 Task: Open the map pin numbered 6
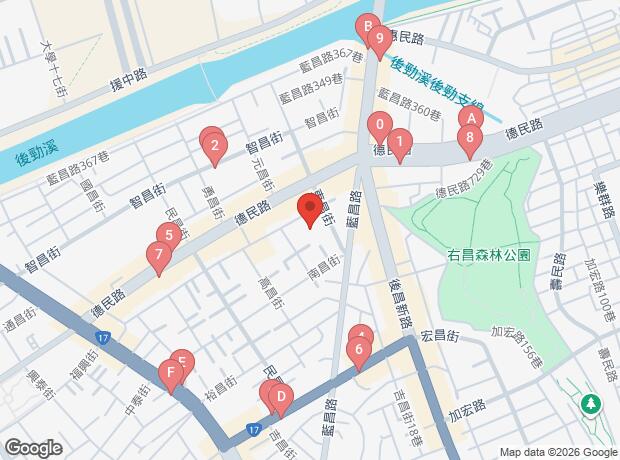[357, 350]
